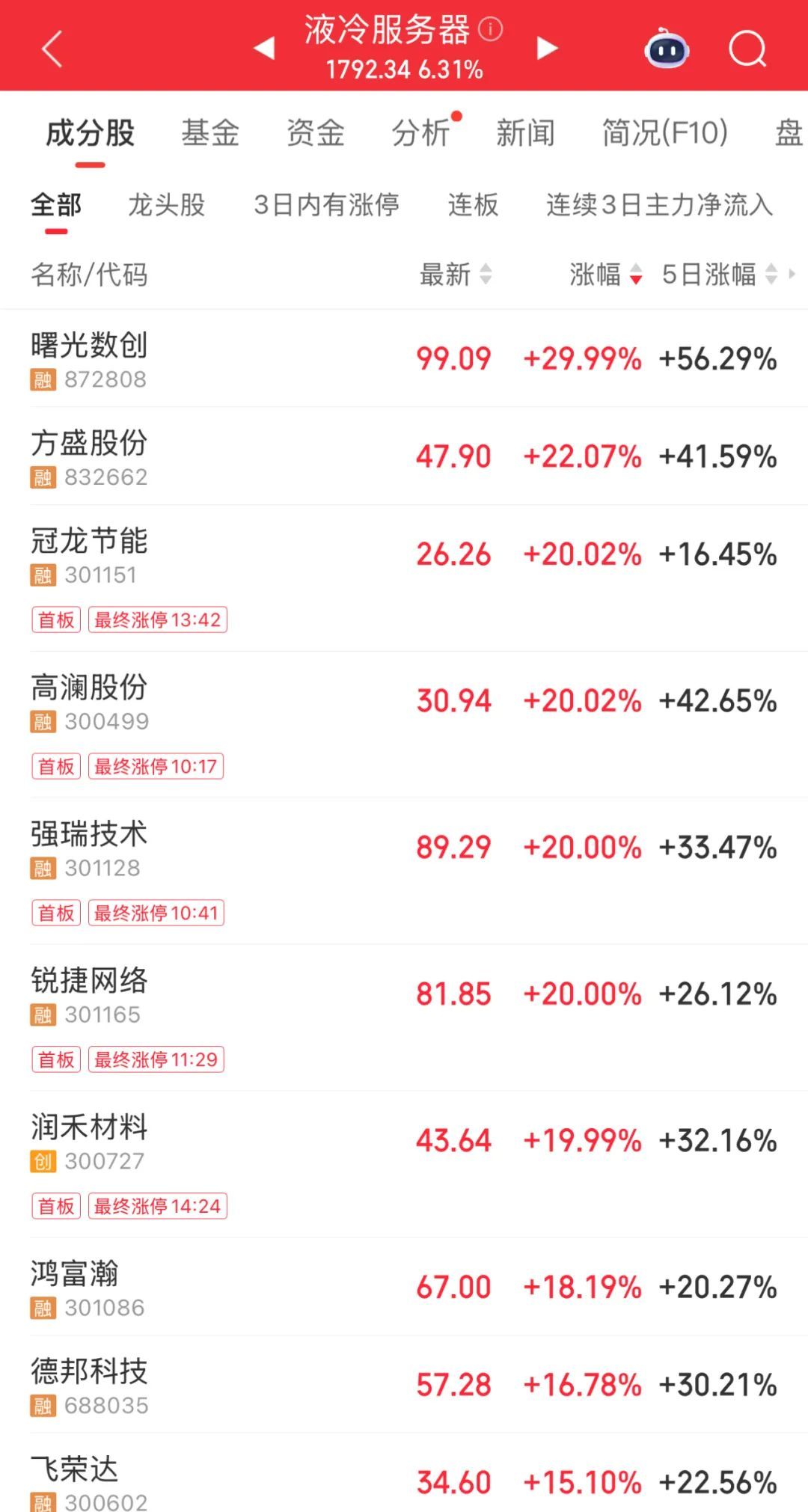Go back with the top-left arrow
The image size is (808, 1512).
(x=52, y=49)
